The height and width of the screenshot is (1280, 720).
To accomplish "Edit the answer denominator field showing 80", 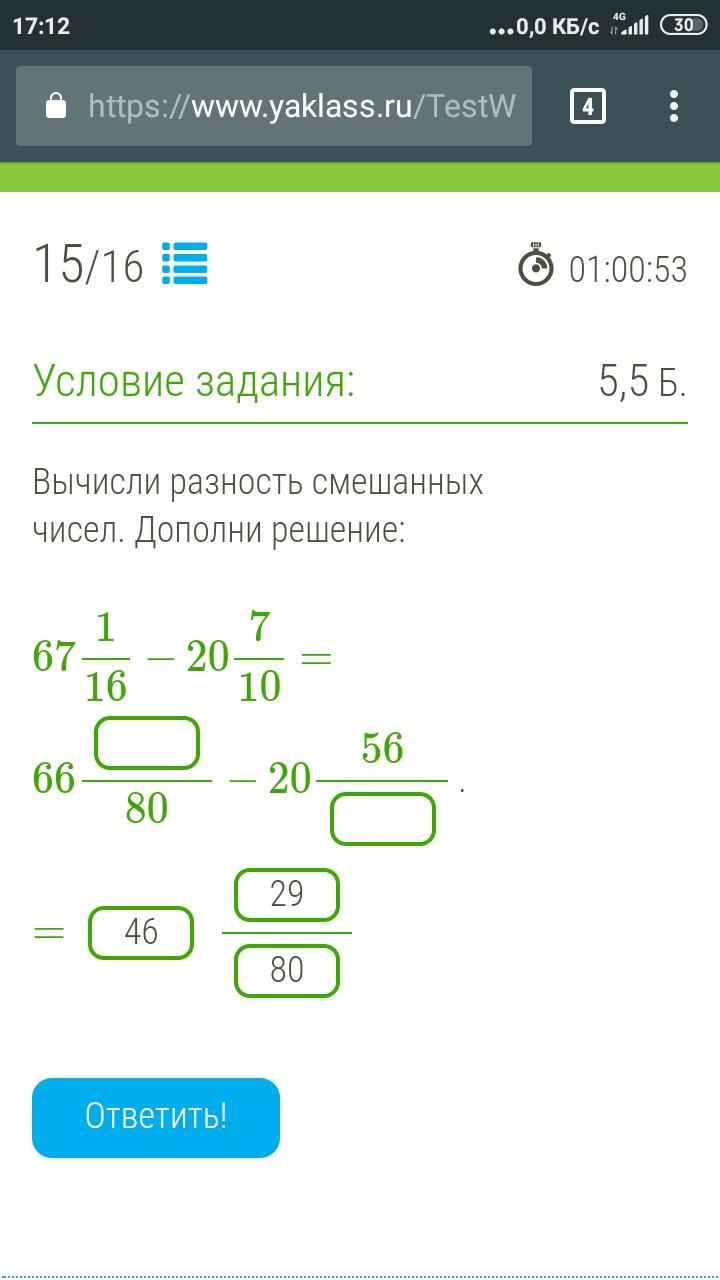I will point(287,971).
